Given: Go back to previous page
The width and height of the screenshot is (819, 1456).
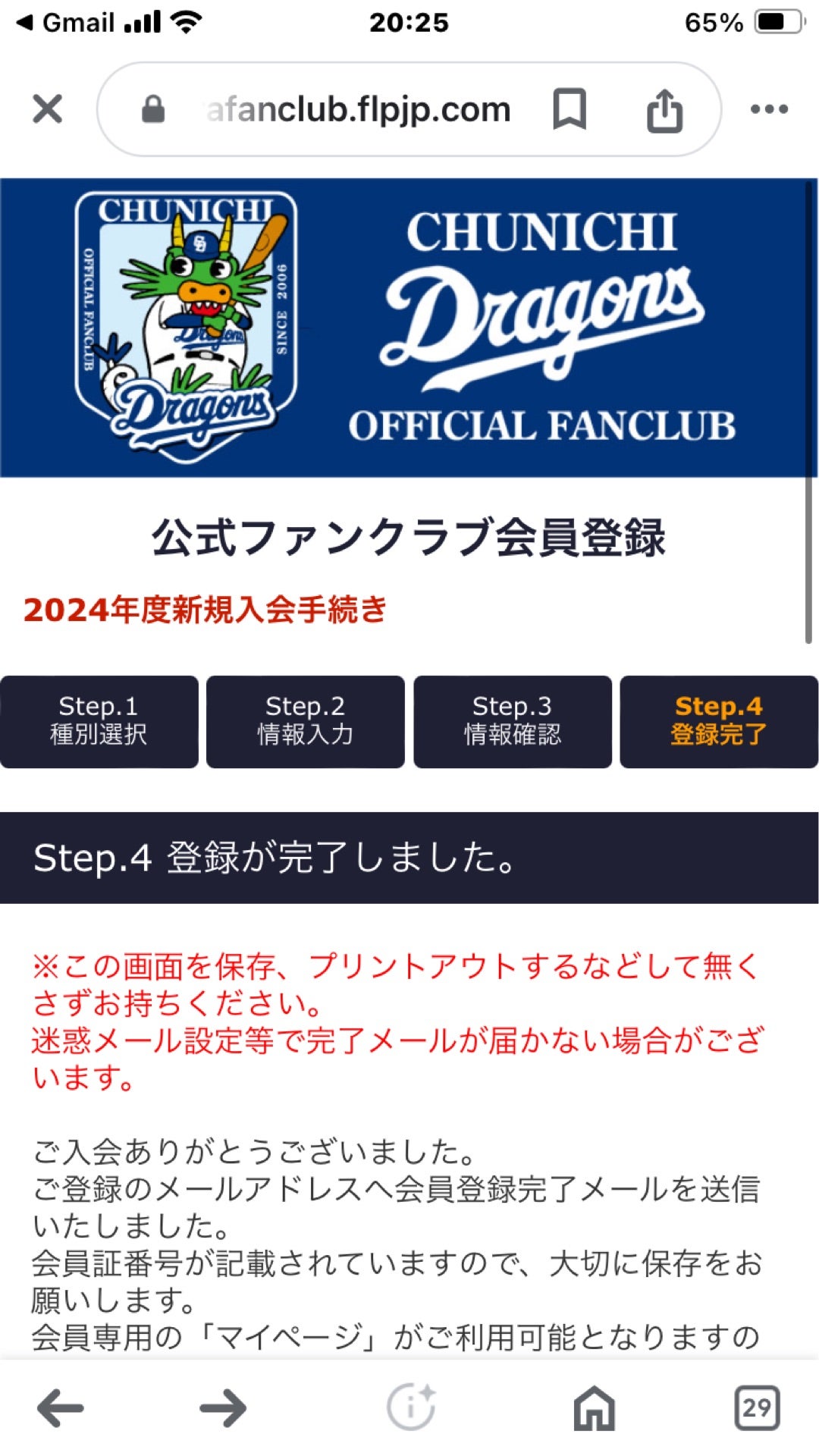Looking at the screenshot, I should coord(61,1409).
